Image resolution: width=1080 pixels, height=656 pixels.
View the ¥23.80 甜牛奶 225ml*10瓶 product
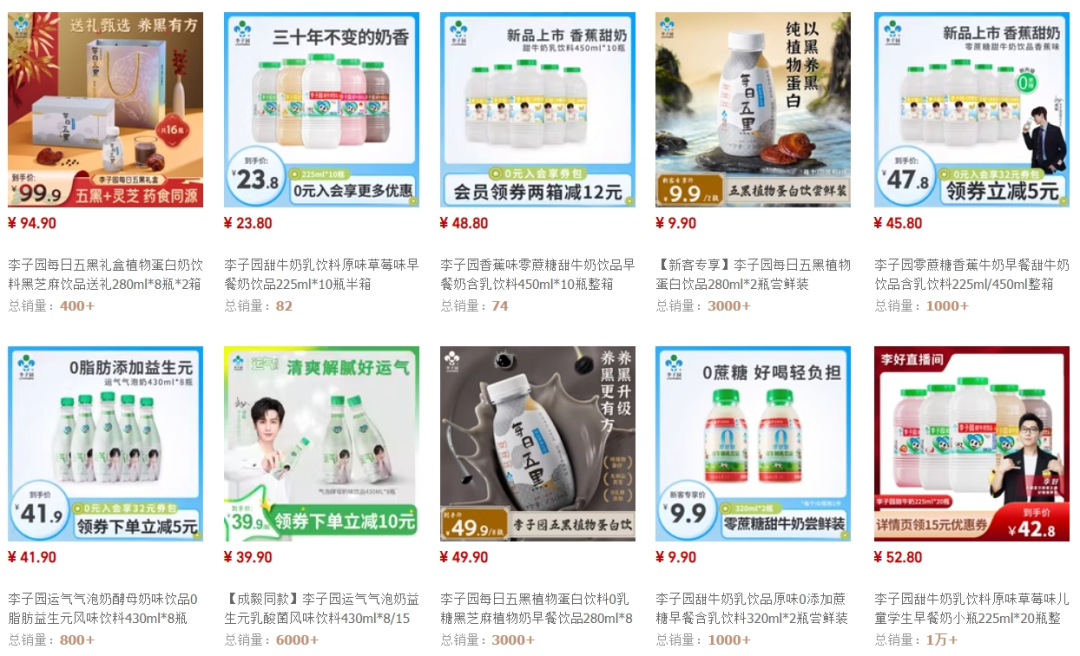(x=321, y=110)
